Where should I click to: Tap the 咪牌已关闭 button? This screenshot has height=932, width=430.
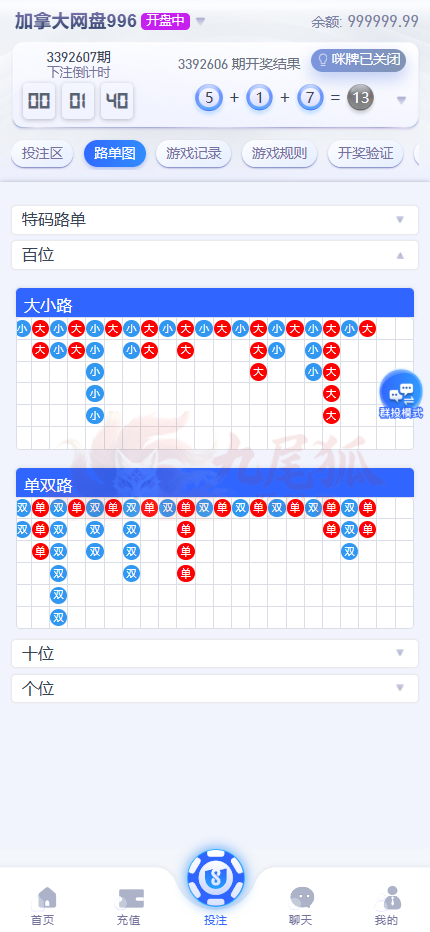359,59
